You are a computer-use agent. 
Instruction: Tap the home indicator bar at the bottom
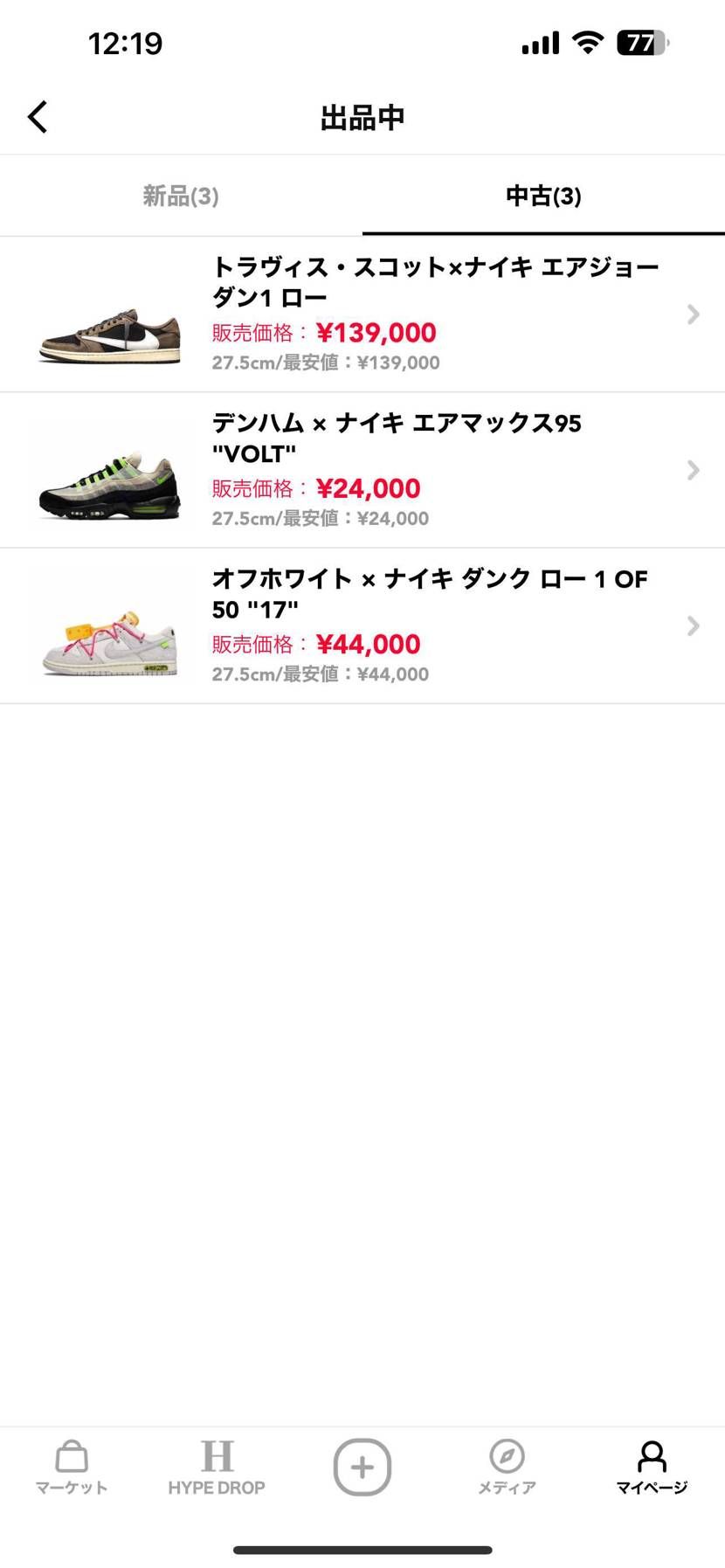pyautogui.click(x=362, y=1544)
